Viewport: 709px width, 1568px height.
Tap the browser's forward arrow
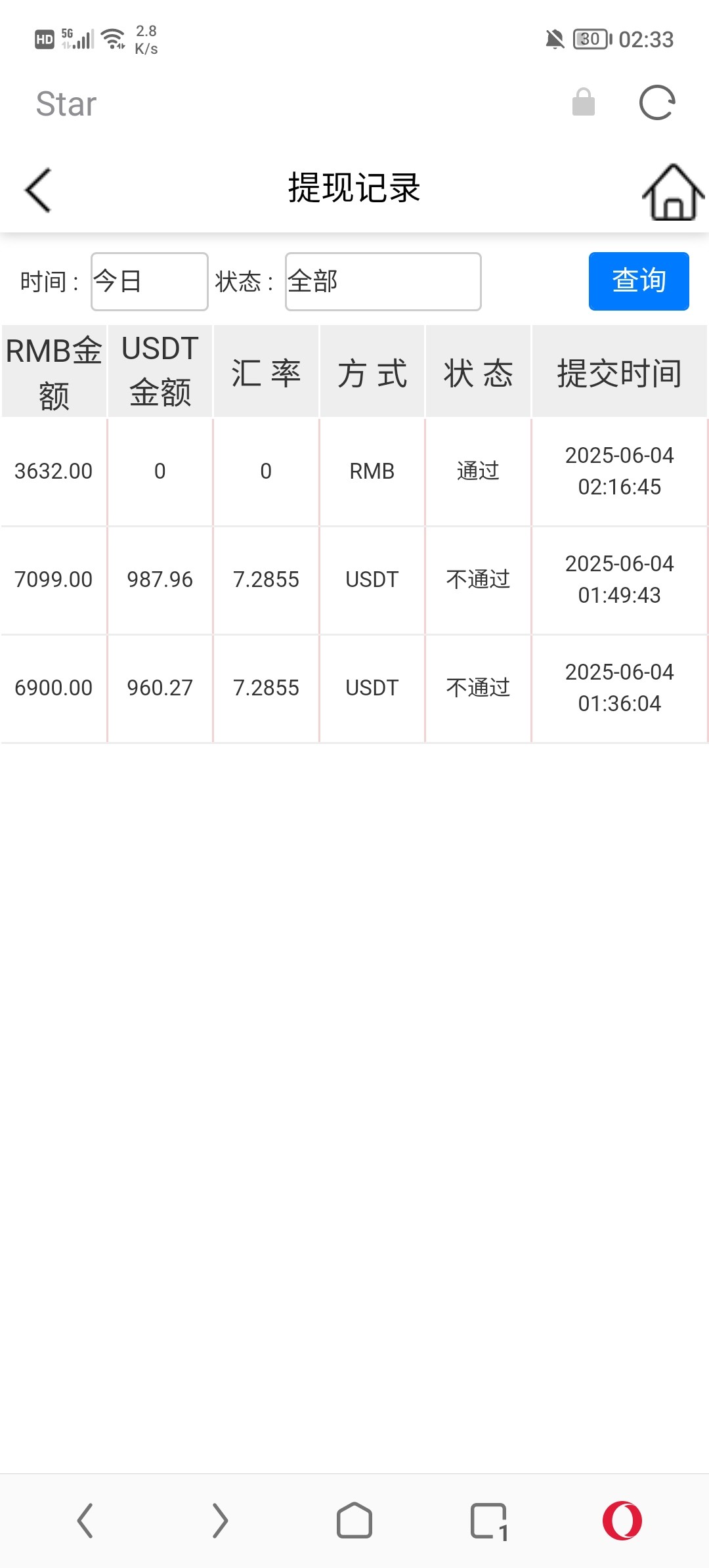coord(220,1521)
